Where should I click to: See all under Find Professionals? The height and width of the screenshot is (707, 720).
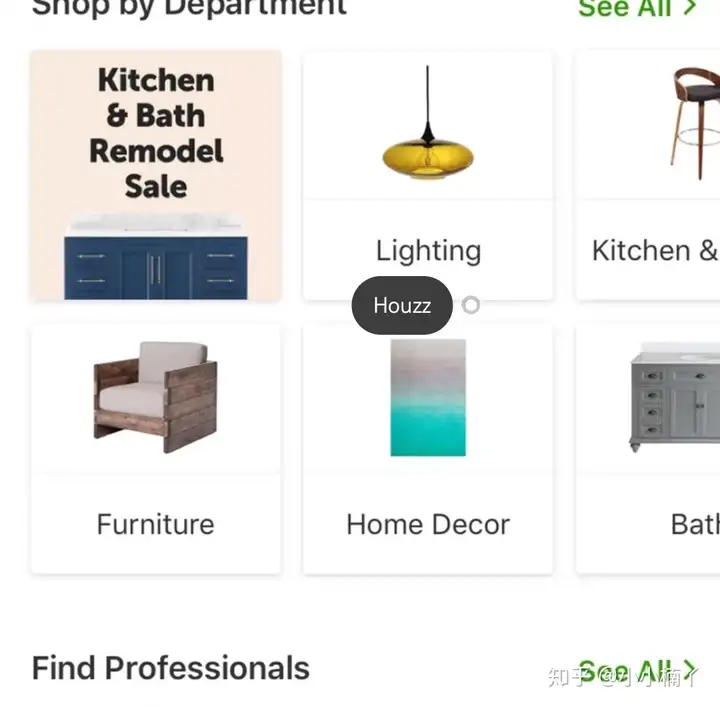coord(636,670)
